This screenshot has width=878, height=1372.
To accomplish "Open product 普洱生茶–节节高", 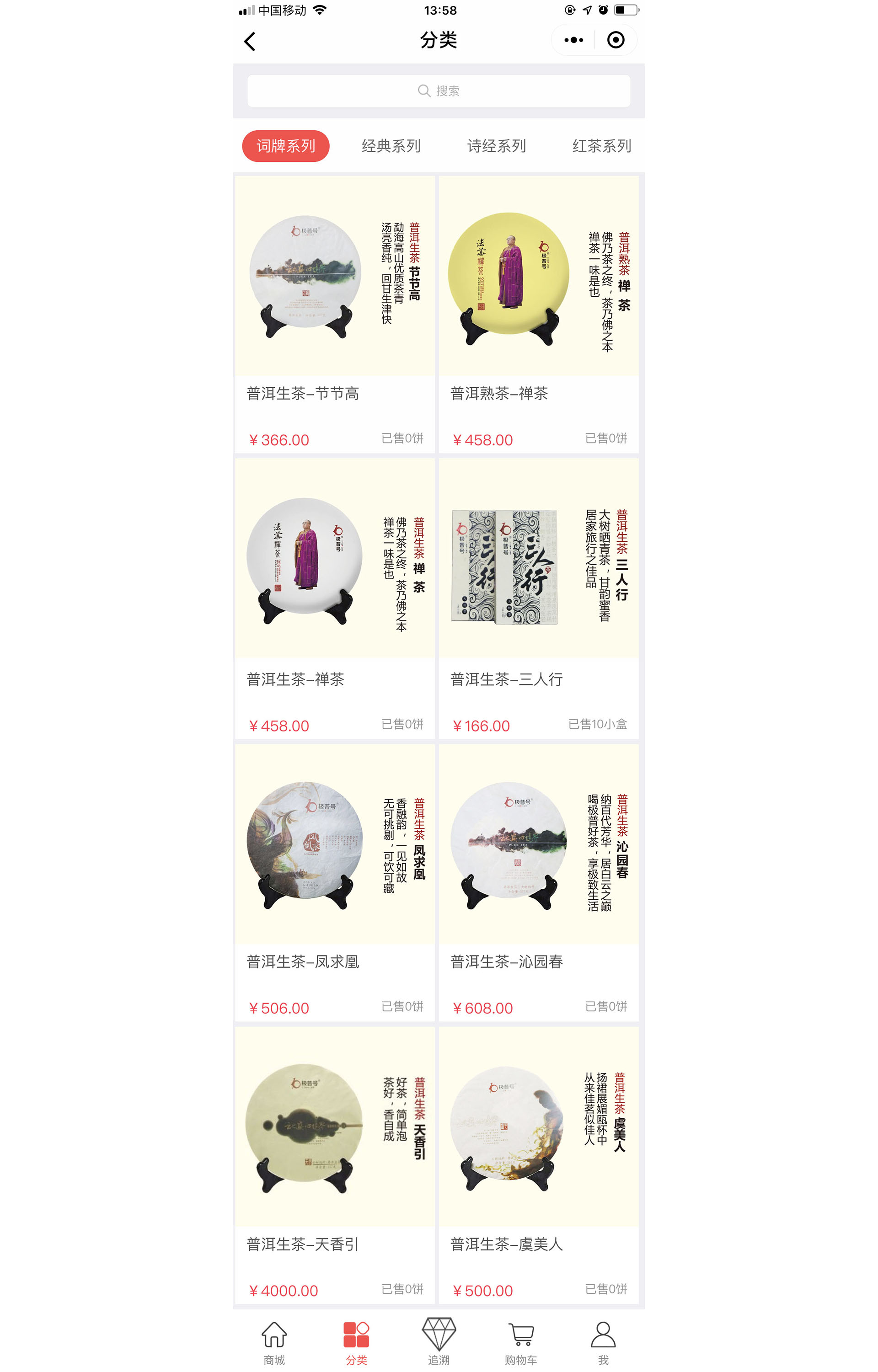I will [335, 314].
